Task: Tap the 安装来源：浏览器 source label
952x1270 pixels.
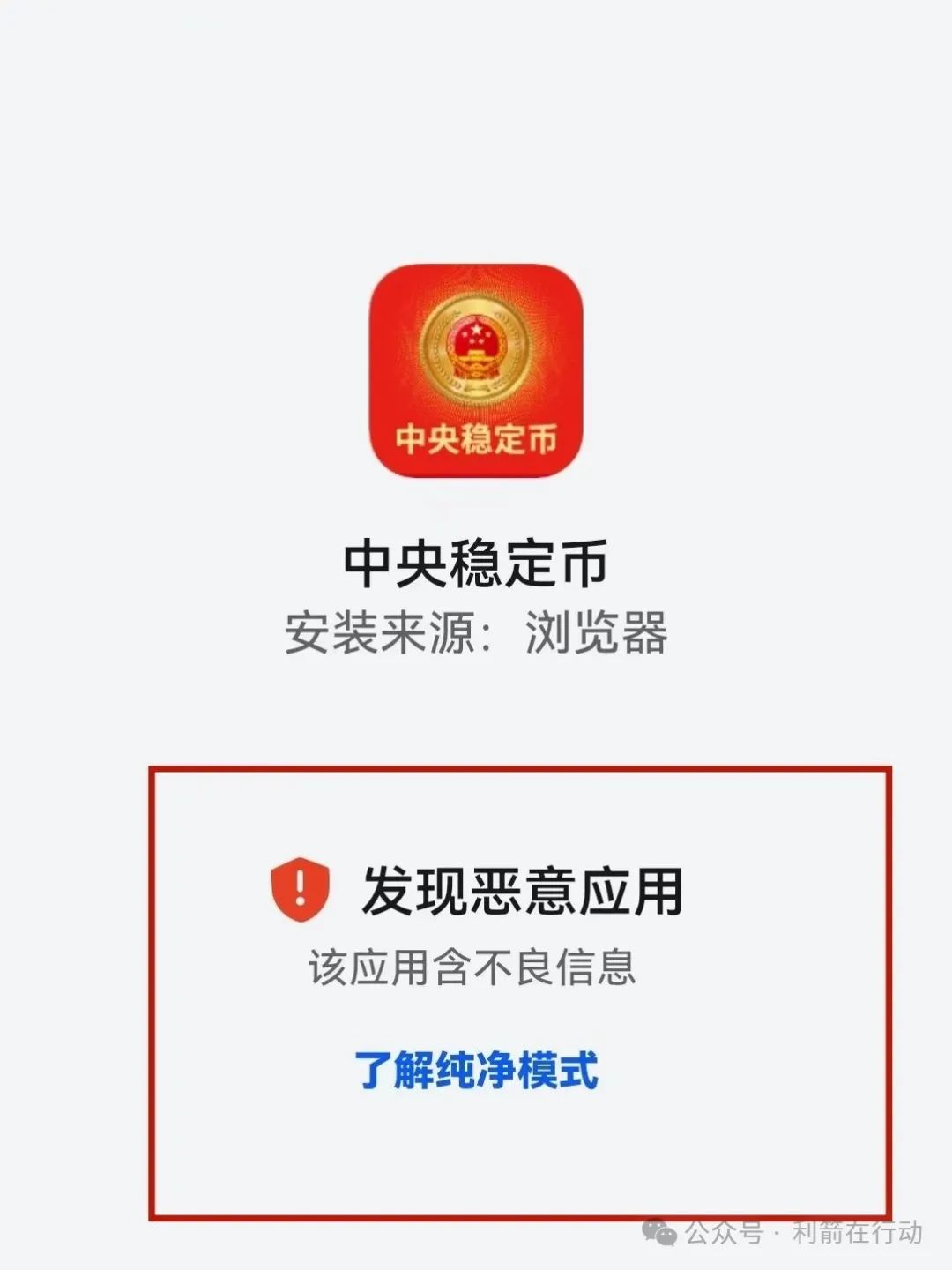Action: point(476,631)
